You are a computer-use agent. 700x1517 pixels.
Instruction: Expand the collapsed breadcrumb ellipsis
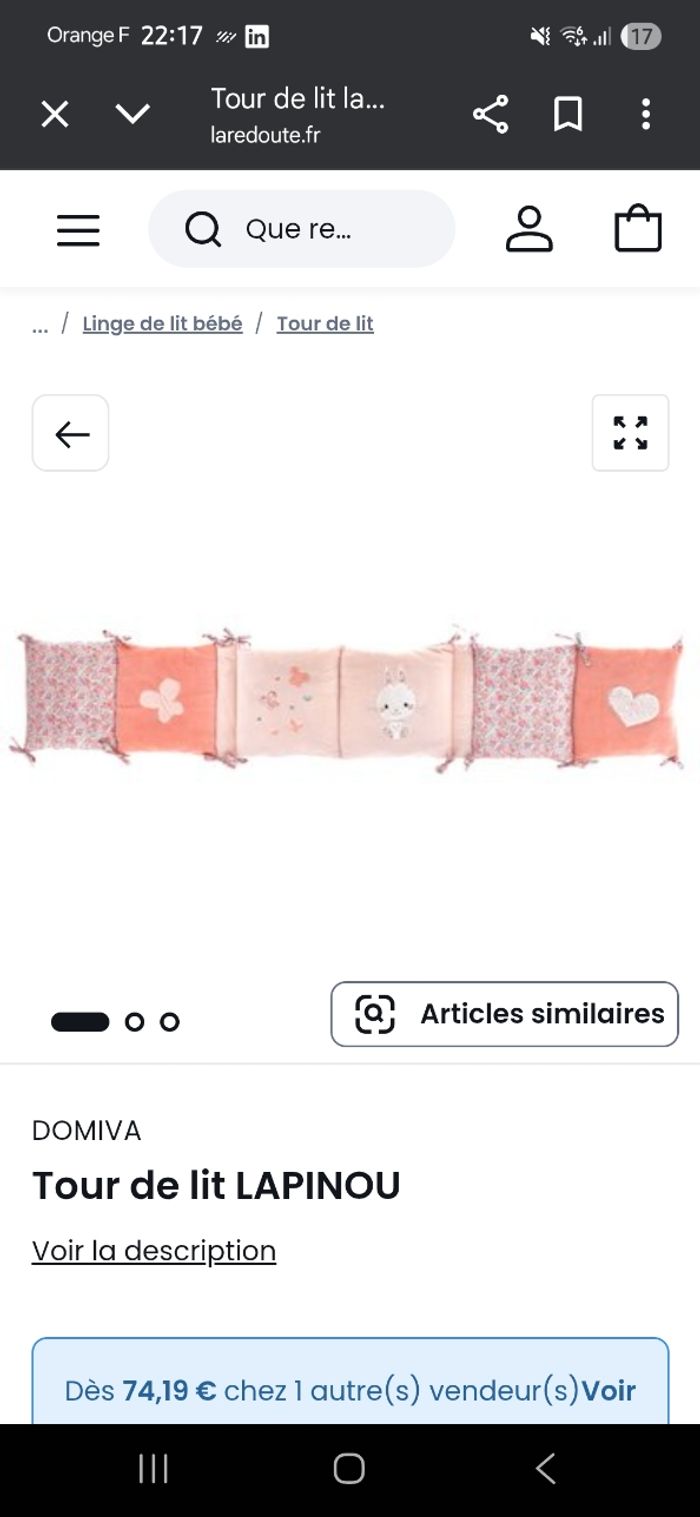[40, 324]
